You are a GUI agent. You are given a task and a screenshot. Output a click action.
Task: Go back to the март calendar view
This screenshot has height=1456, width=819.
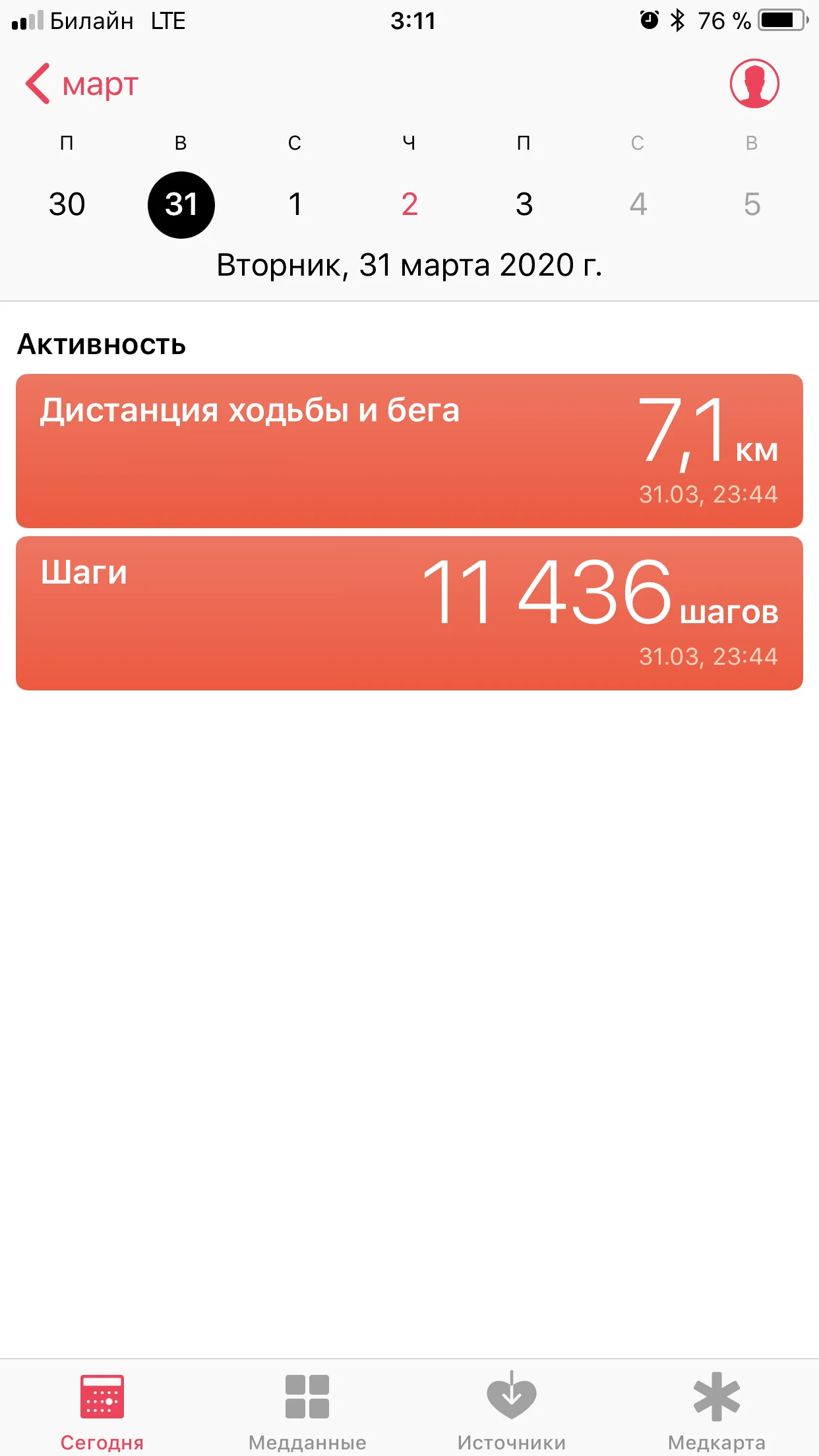pos(82,84)
